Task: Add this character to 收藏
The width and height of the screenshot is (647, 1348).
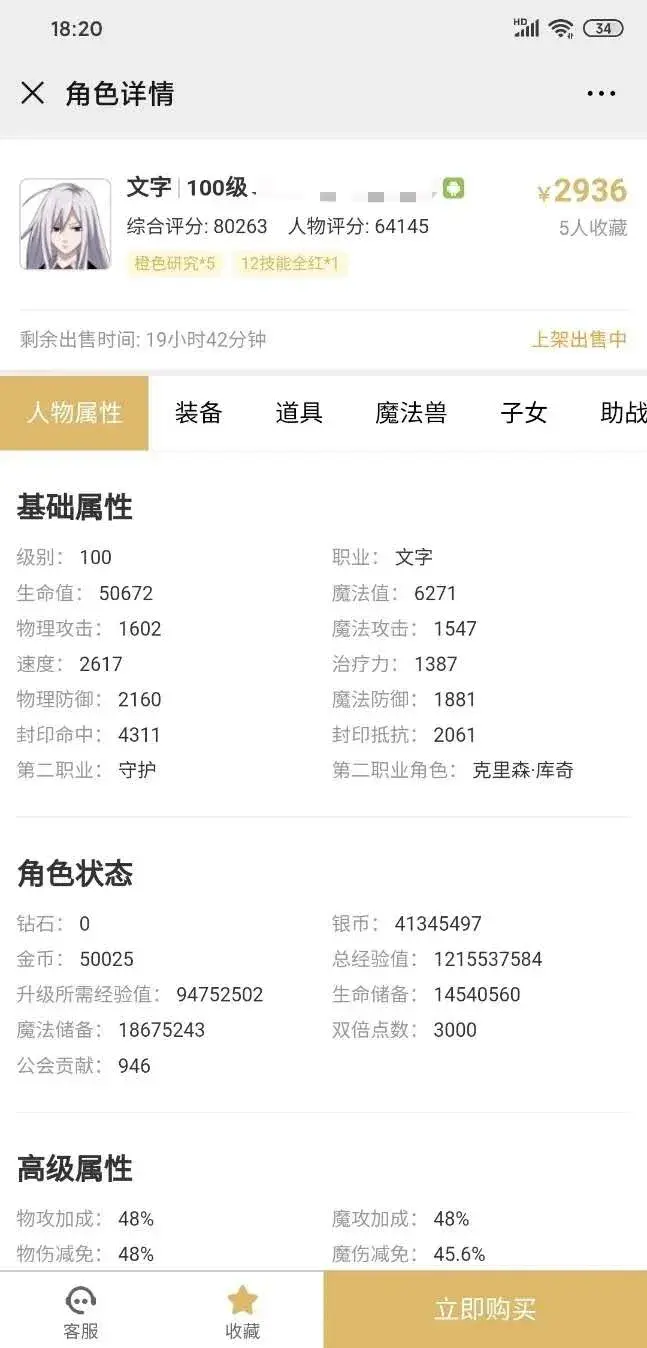Action: [242, 1311]
